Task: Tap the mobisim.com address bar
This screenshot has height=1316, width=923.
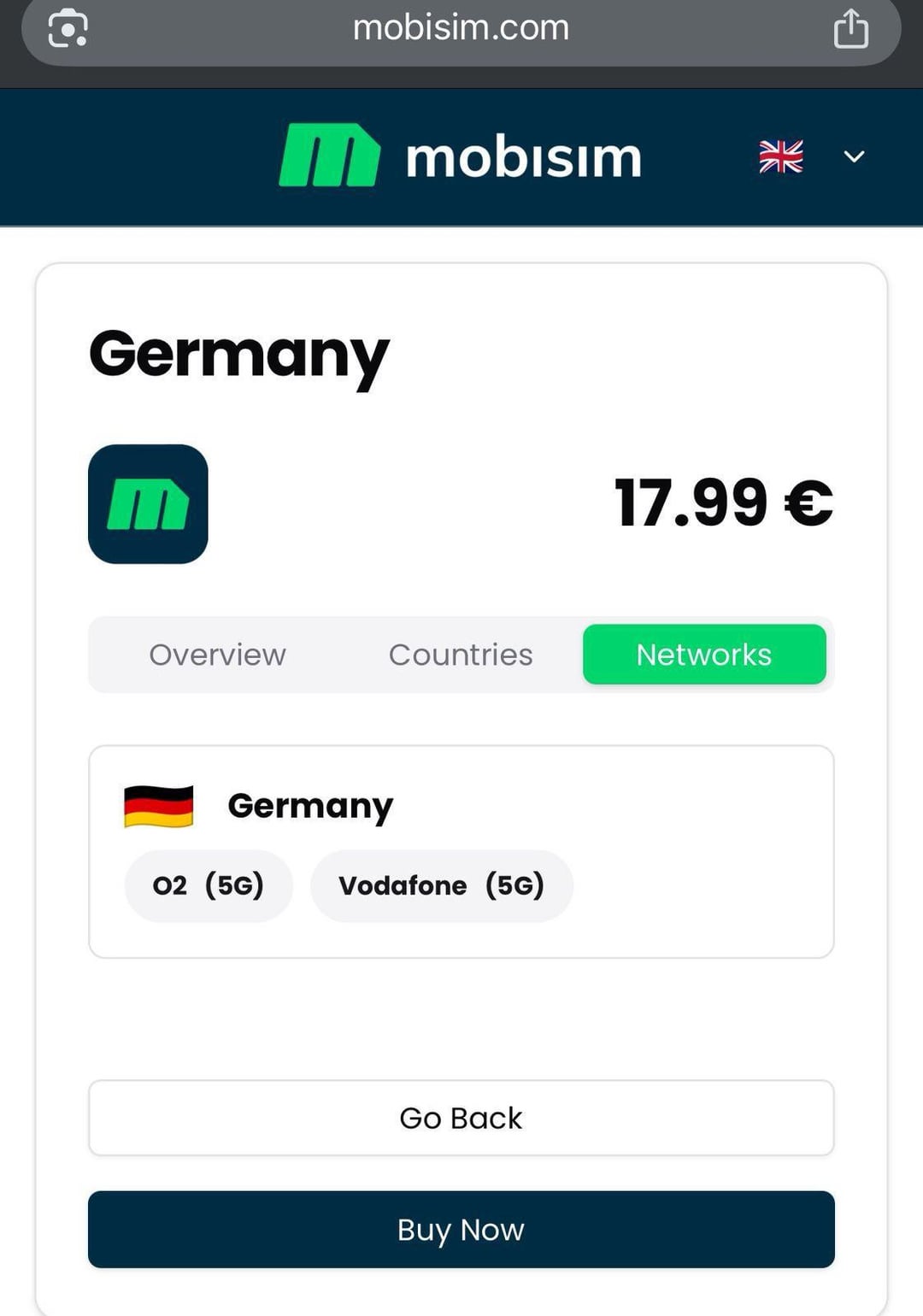Action: pos(461,29)
